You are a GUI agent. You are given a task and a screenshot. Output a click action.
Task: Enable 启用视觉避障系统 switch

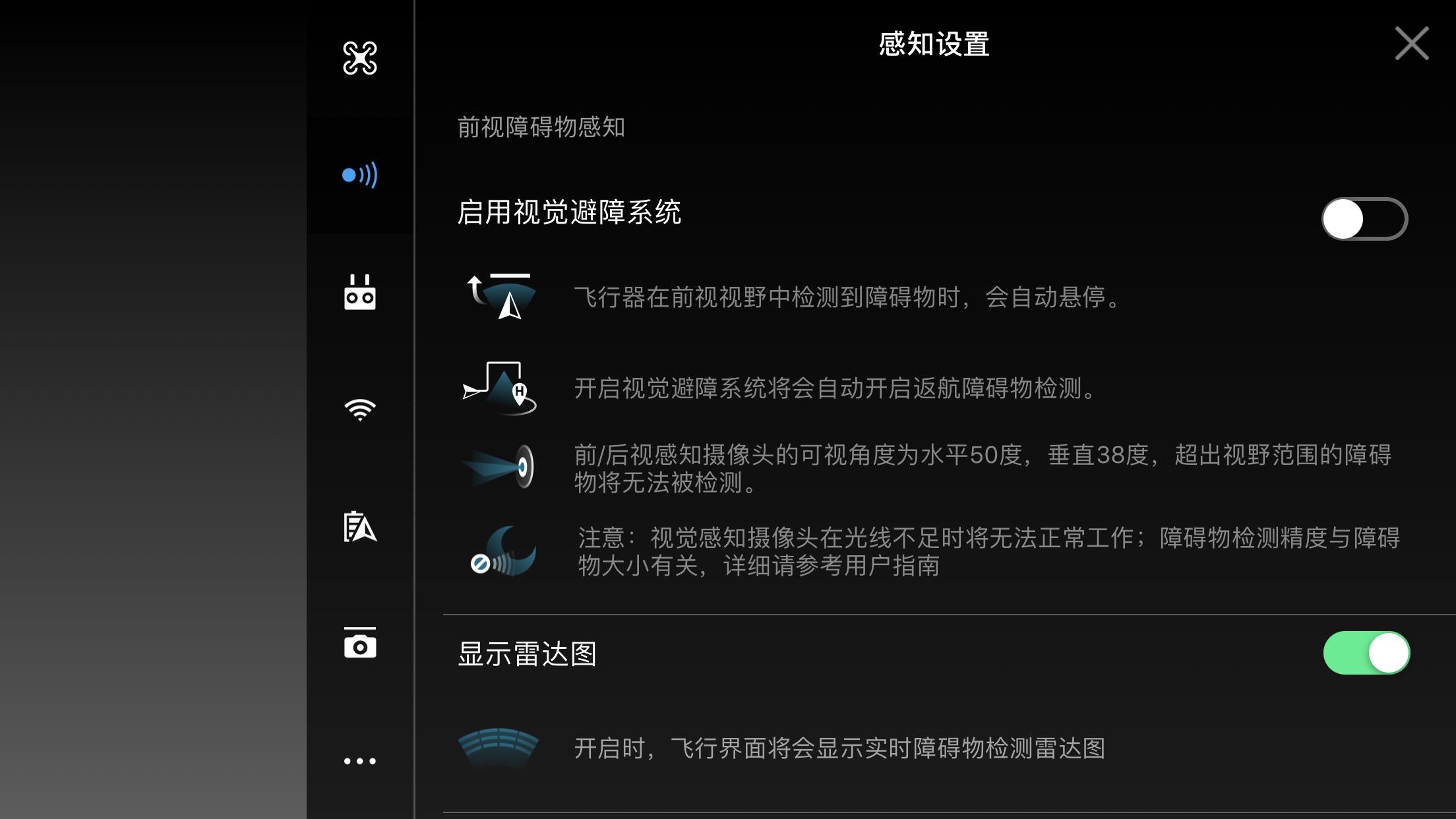point(1364,219)
